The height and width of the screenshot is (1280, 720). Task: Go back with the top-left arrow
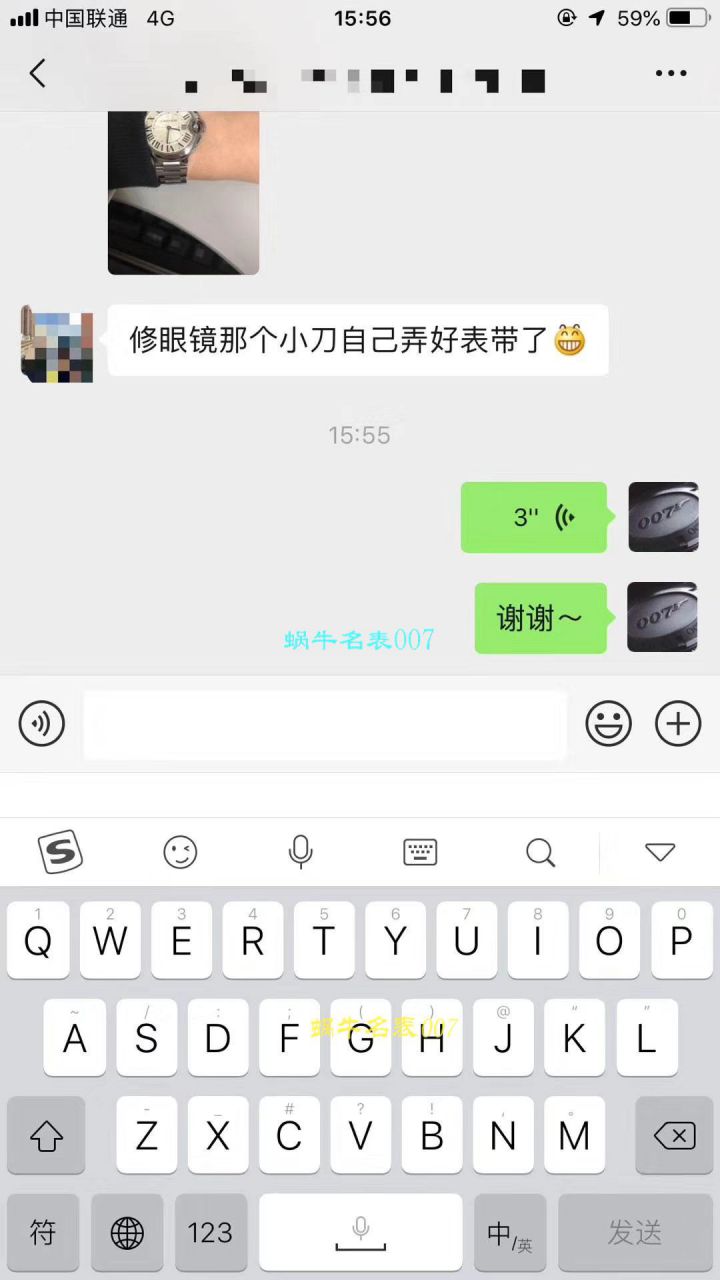click(37, 72)
